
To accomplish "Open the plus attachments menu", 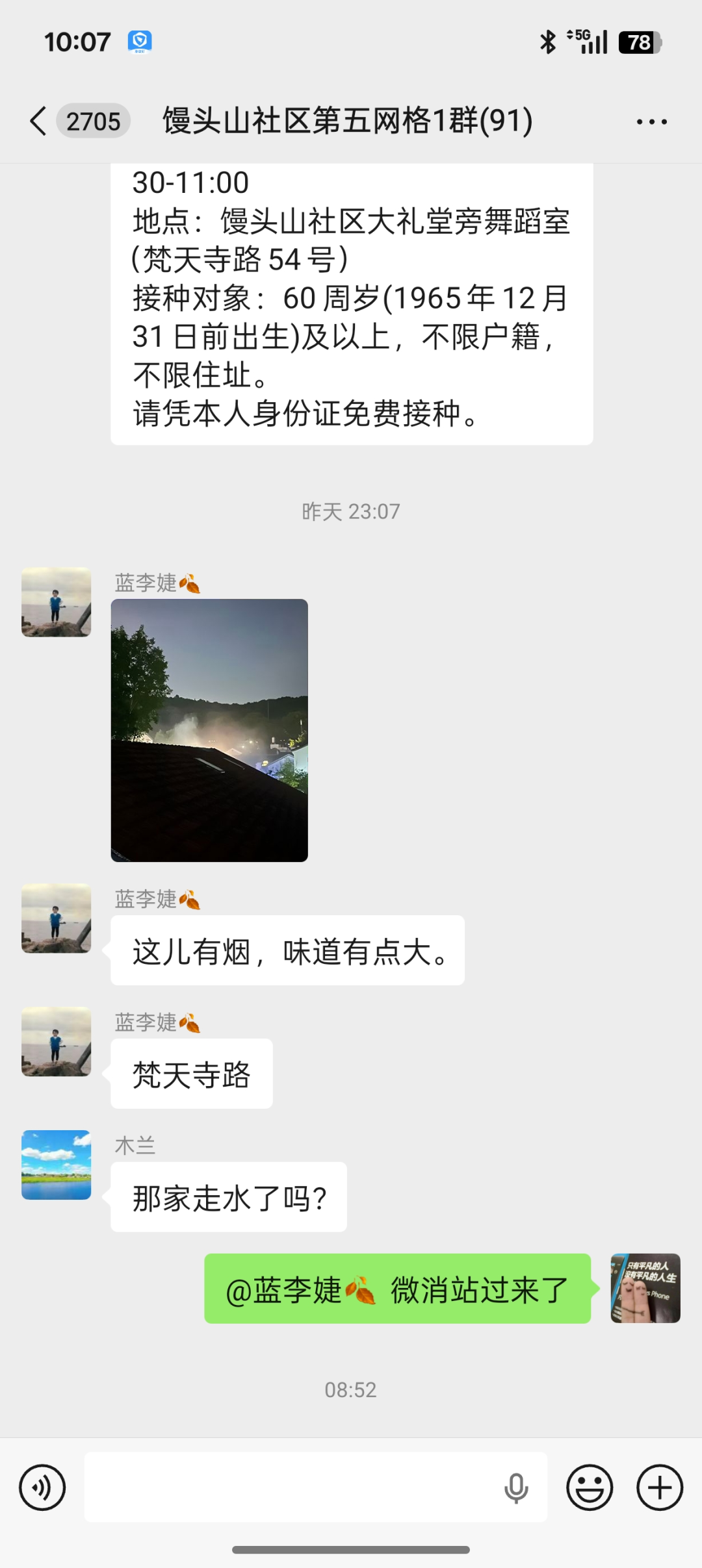I will click(660, 1487).
